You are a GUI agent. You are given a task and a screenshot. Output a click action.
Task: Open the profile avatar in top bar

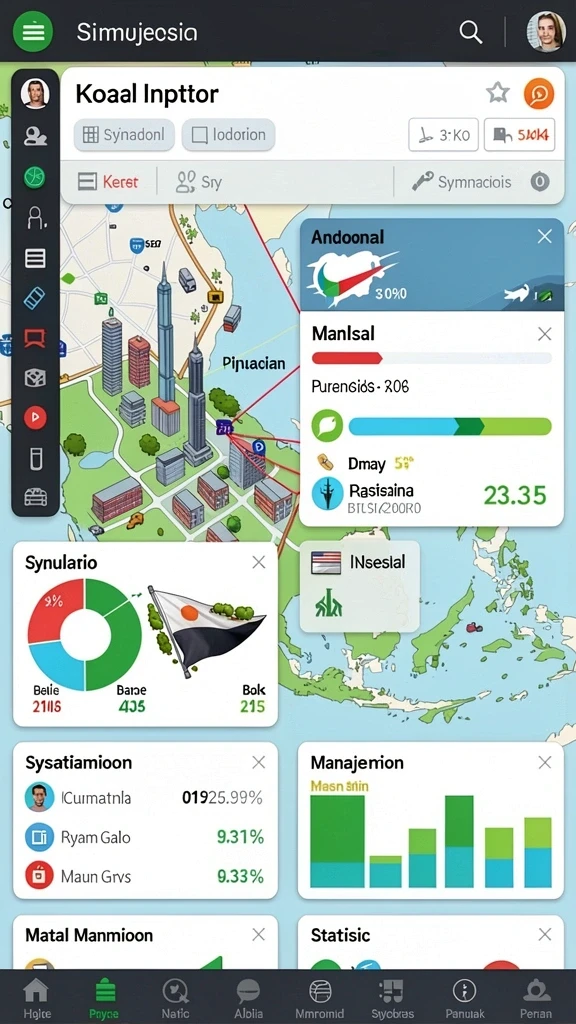[545, 31]
